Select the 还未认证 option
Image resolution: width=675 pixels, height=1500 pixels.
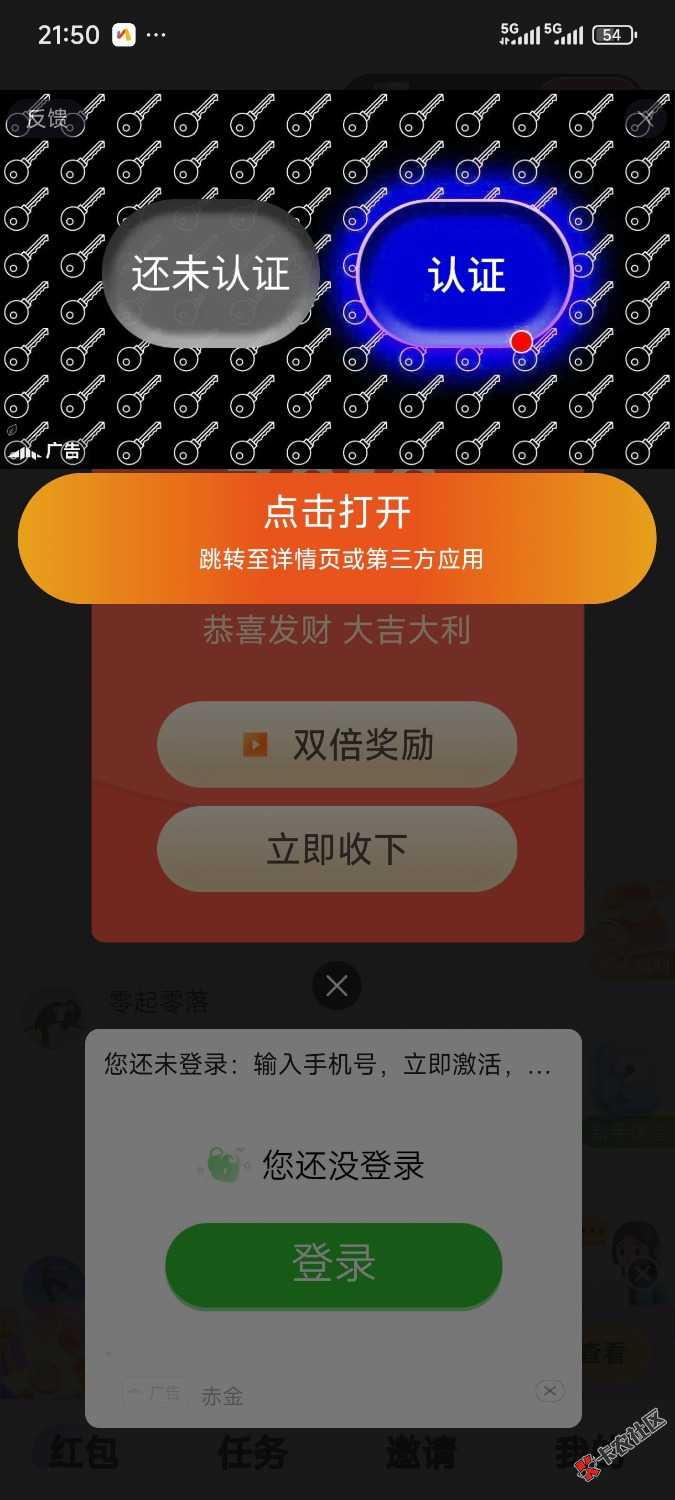tap(211, 273)
